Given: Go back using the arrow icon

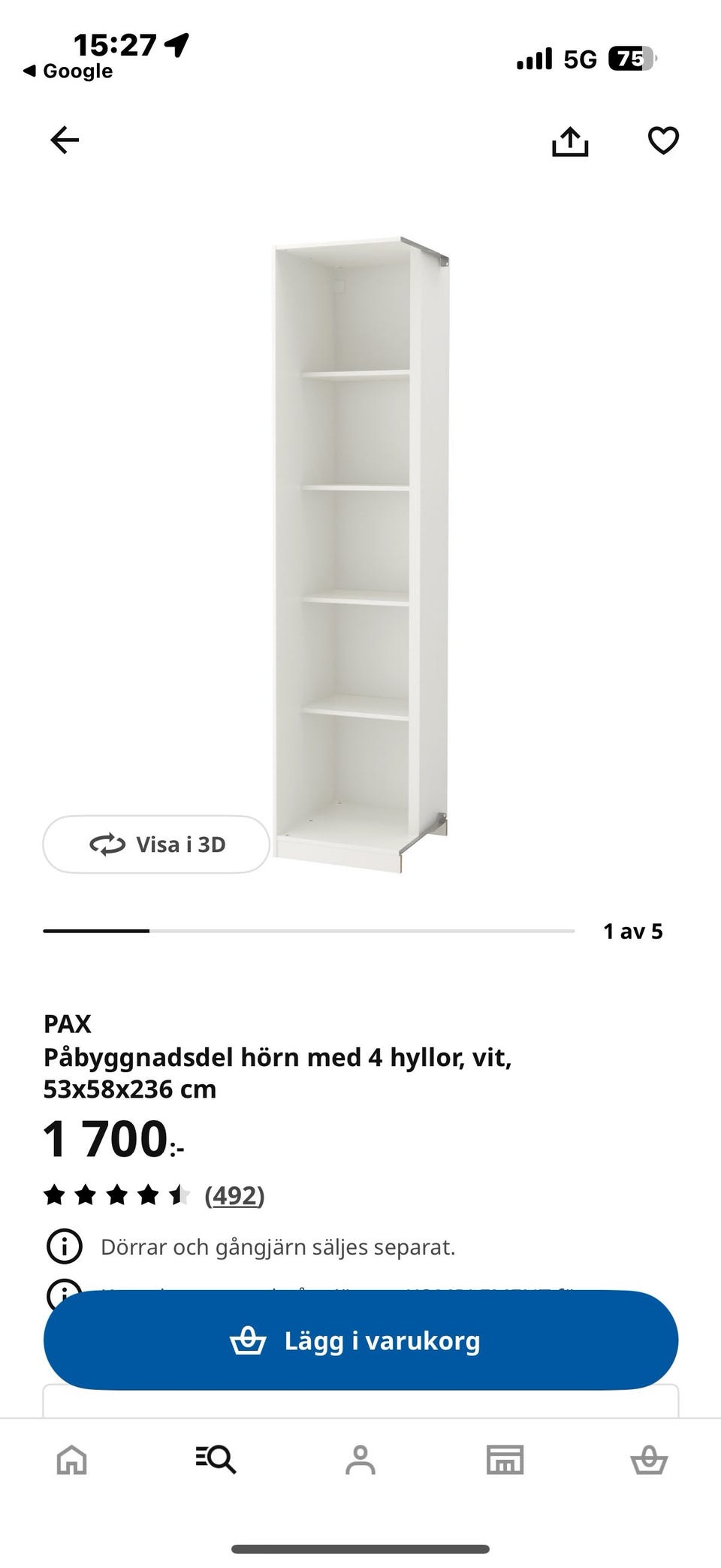Looking at the screenshot, I should pyautogui.click(x=65, y=139).
